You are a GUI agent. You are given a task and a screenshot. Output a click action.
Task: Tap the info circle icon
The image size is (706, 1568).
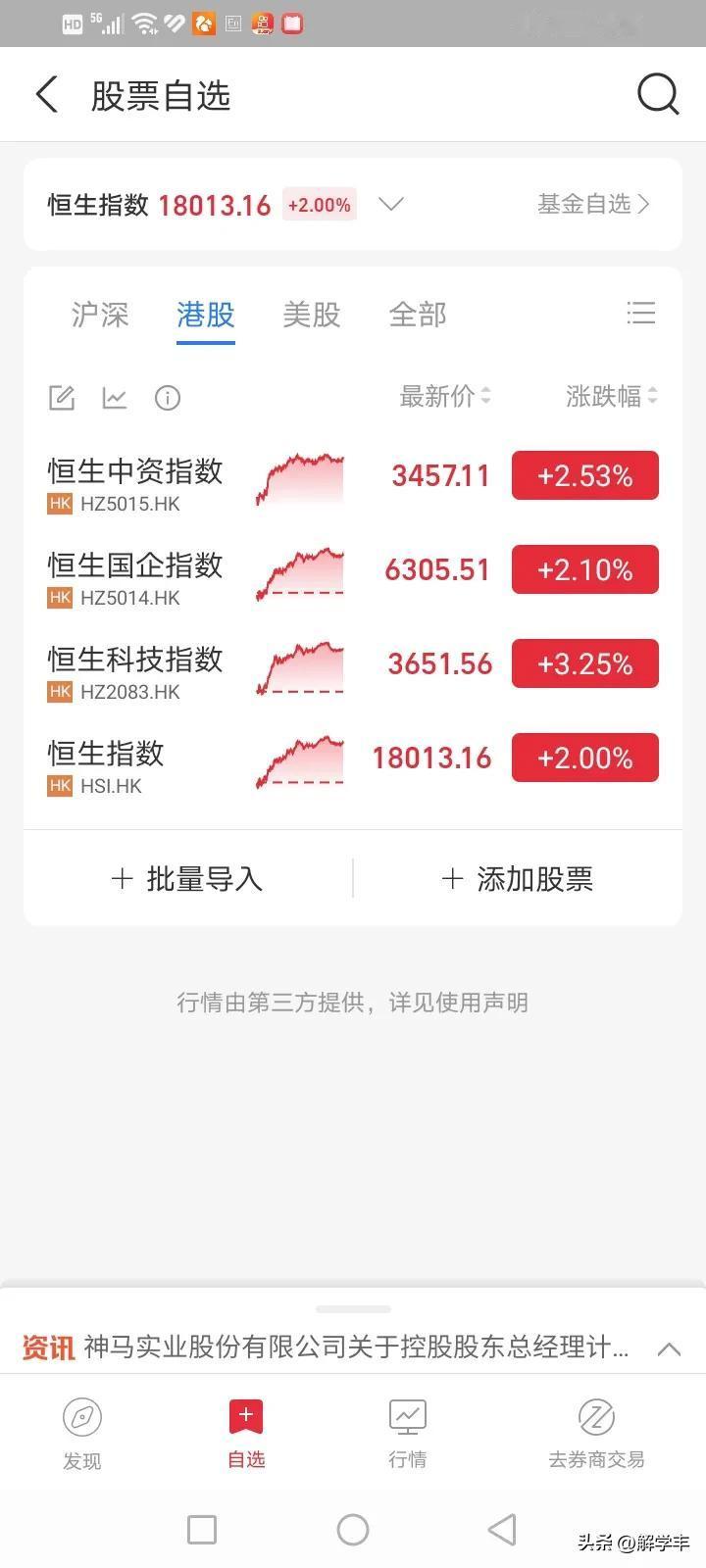click(168, 398)
